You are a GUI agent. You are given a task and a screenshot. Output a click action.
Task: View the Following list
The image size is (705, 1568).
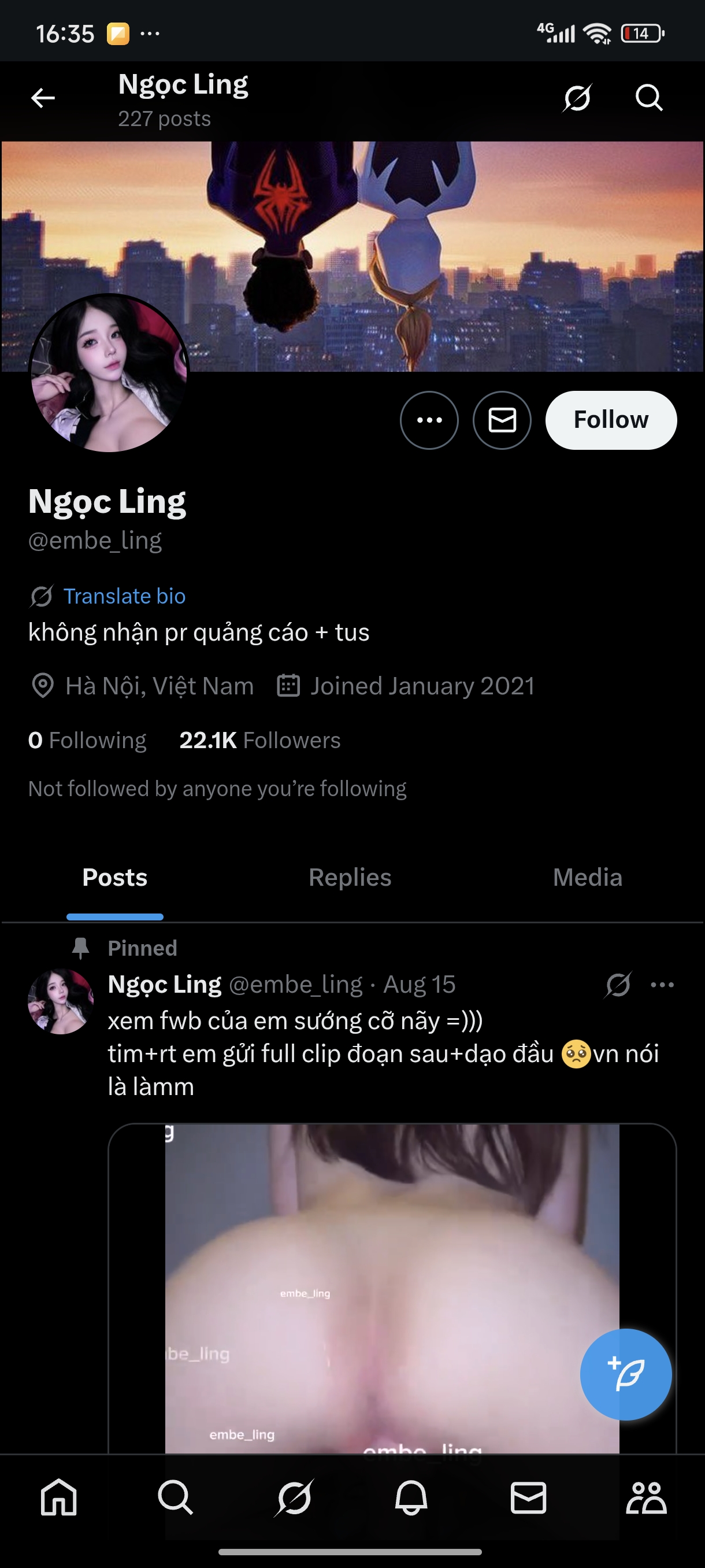[x=88, y=740]
